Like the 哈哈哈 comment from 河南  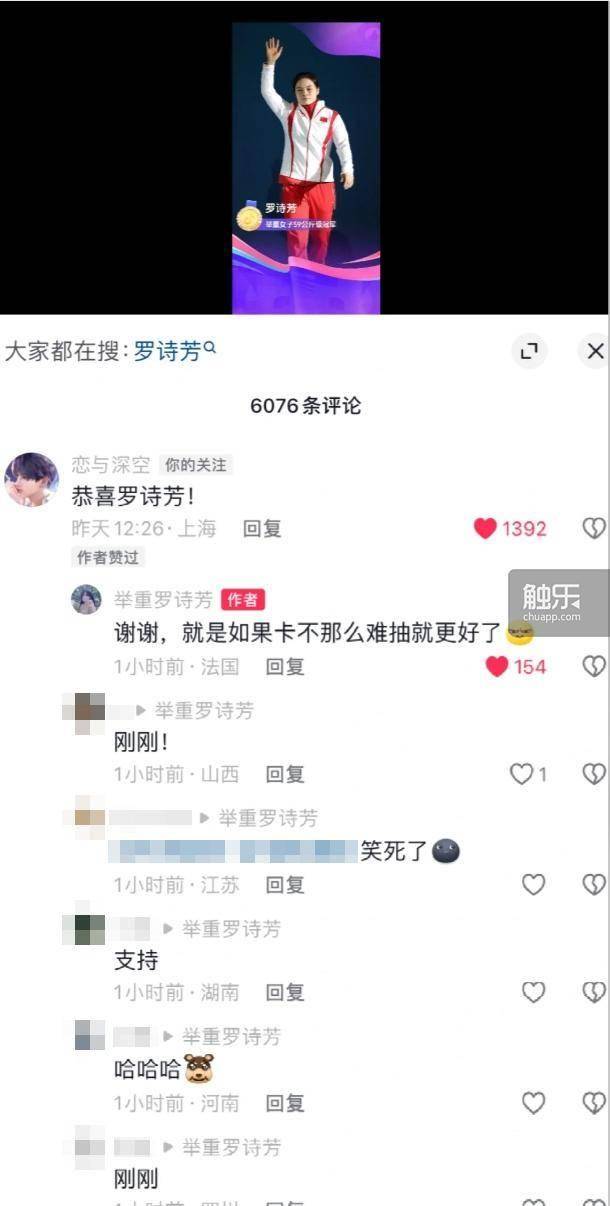(x=534, y=1103)
